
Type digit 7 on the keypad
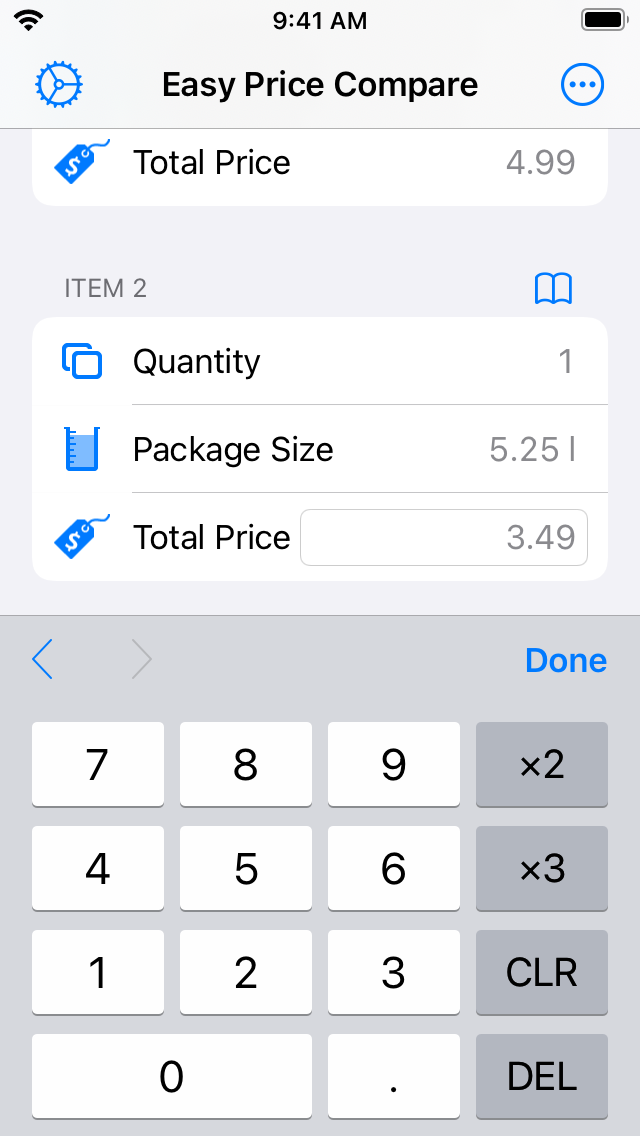[98, 764]
